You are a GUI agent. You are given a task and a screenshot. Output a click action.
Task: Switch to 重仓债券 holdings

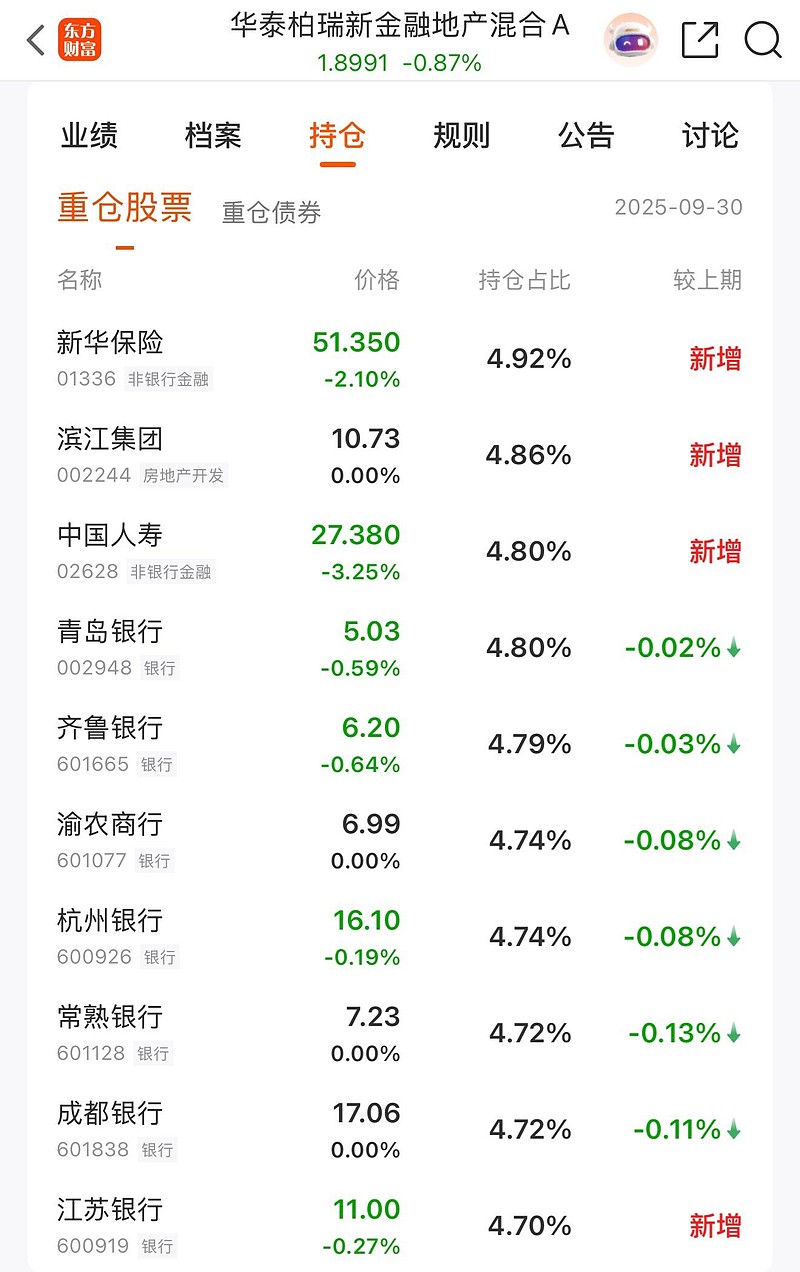(271, 213)
